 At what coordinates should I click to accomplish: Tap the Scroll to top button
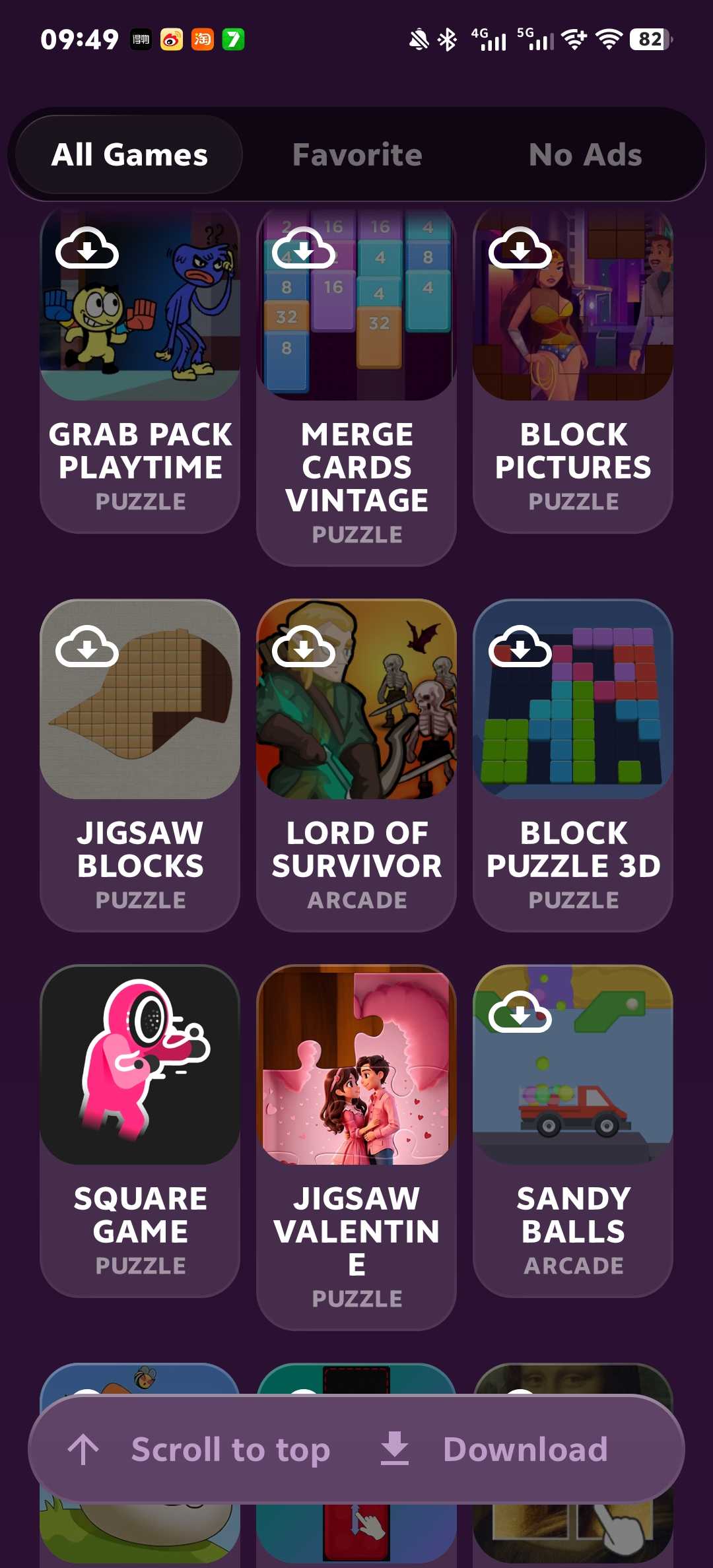point(198,1449)
